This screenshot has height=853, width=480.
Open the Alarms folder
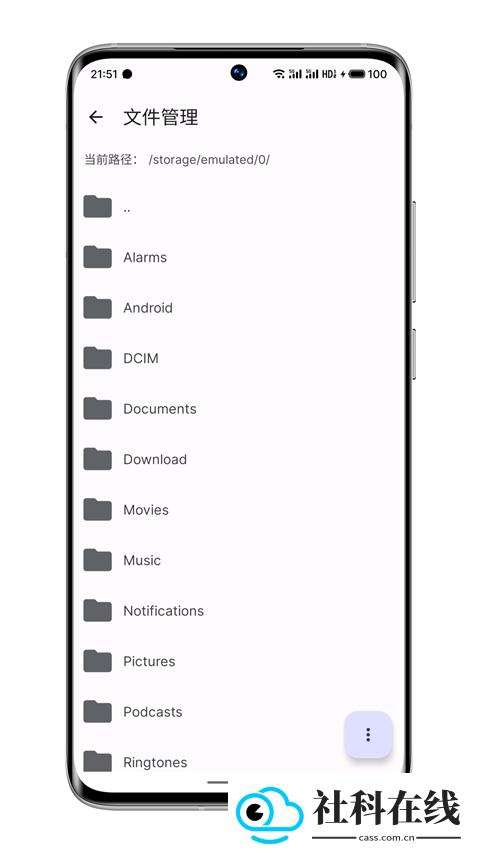[239, 257]
